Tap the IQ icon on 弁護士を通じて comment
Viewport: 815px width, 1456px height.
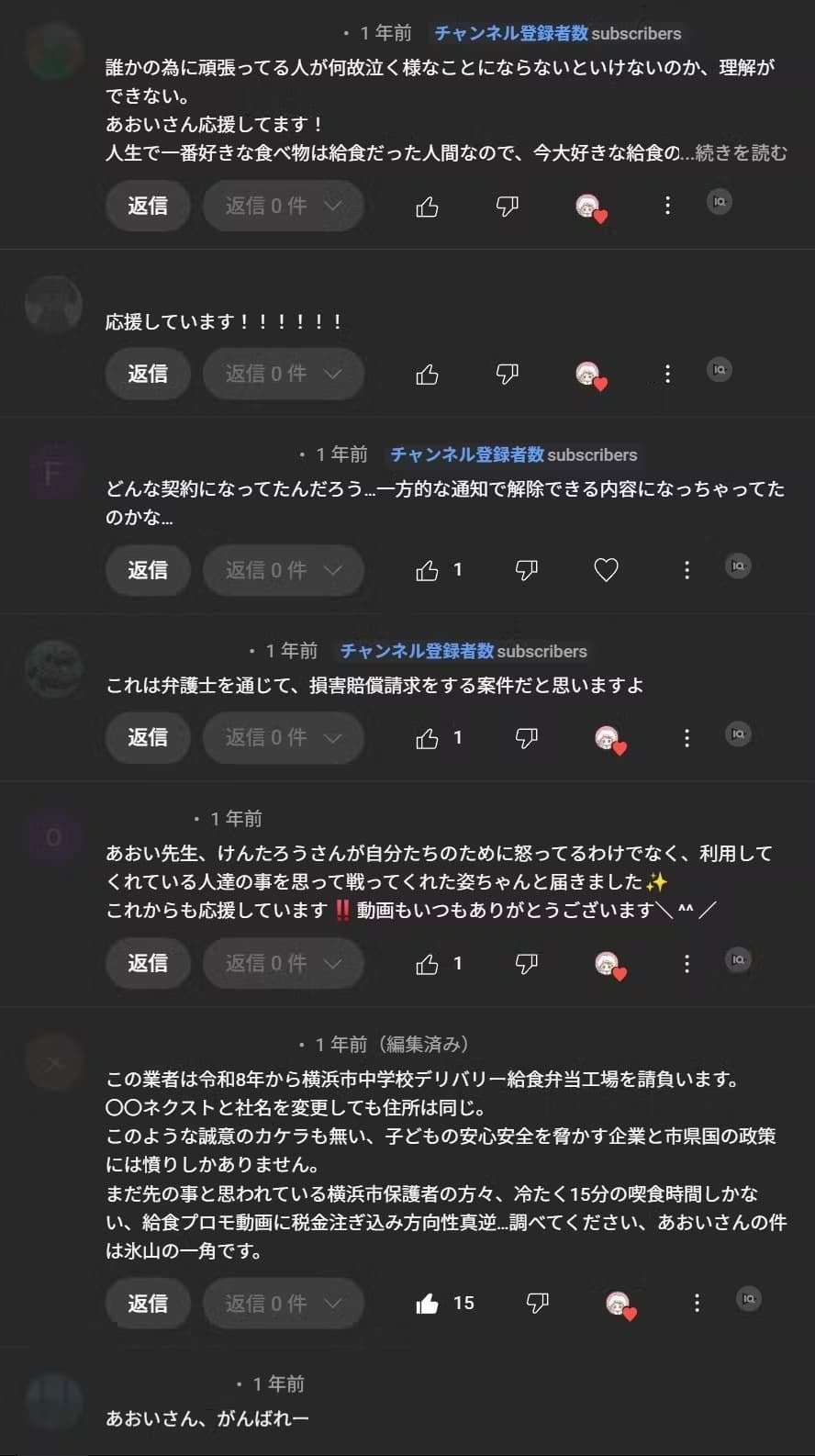(x=738, y=734)
